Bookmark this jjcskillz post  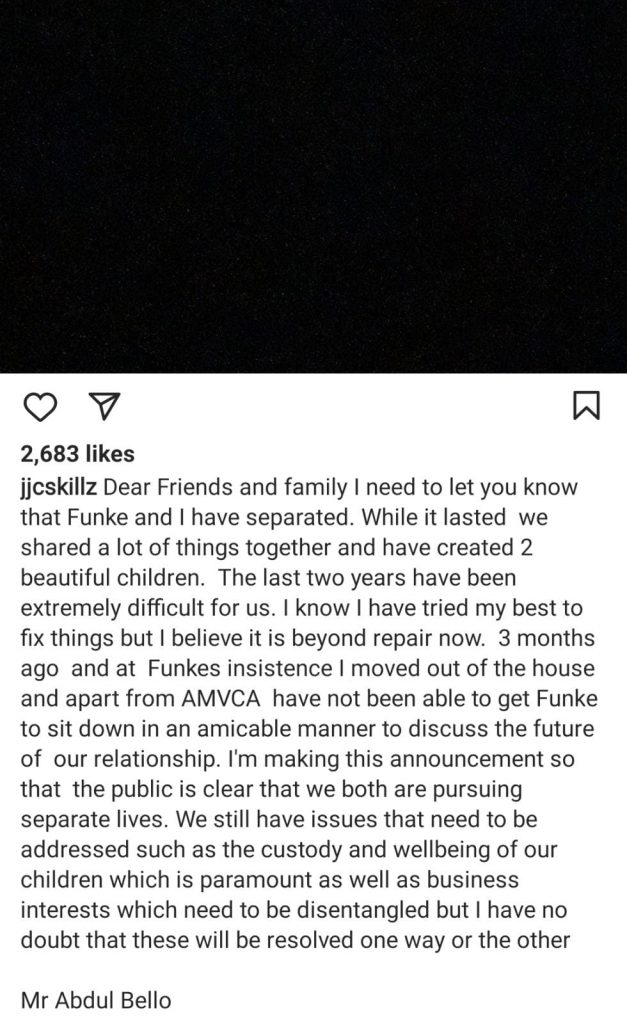[x=586, y=405]
